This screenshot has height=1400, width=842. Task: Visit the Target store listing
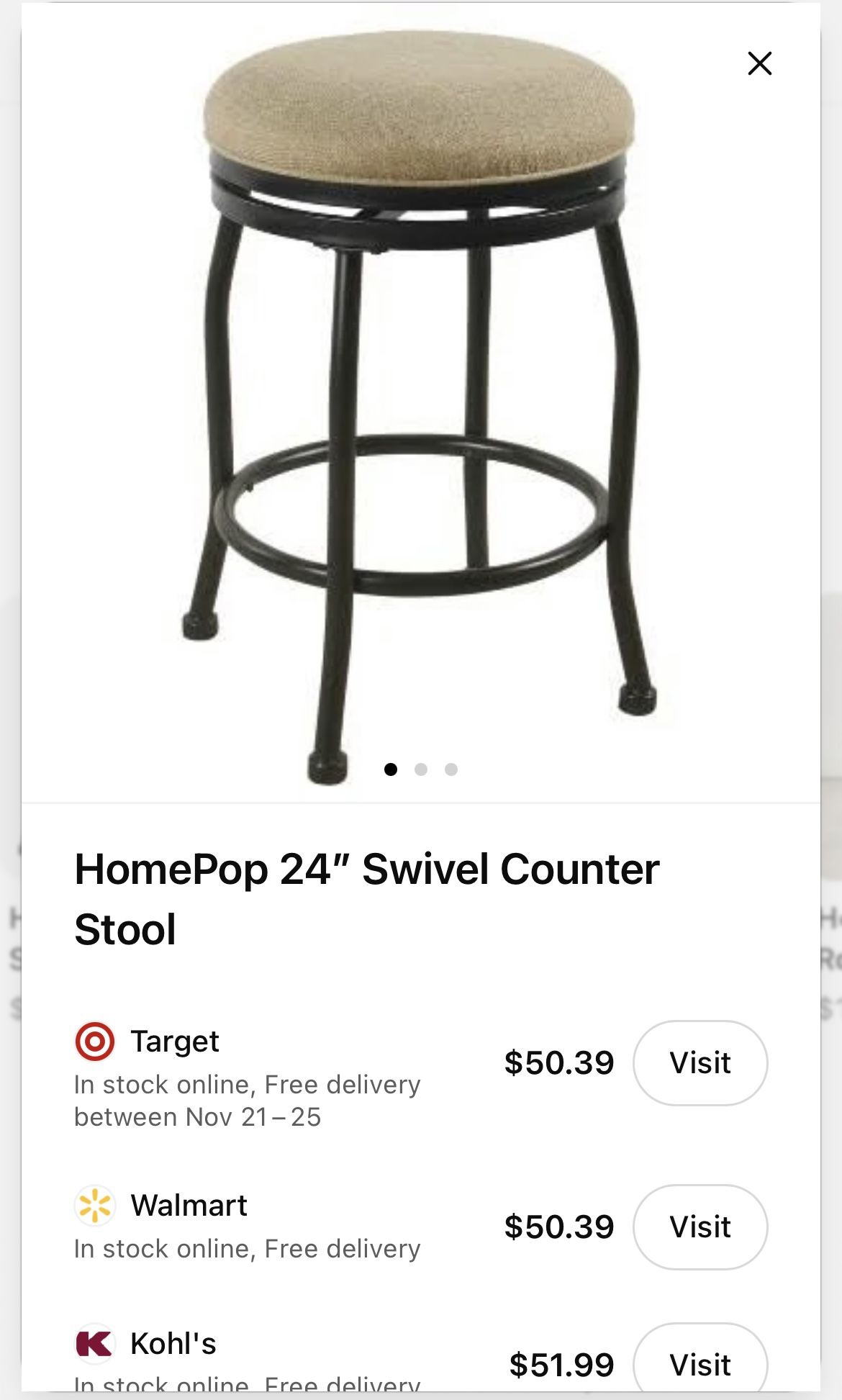pos(700,1063)
